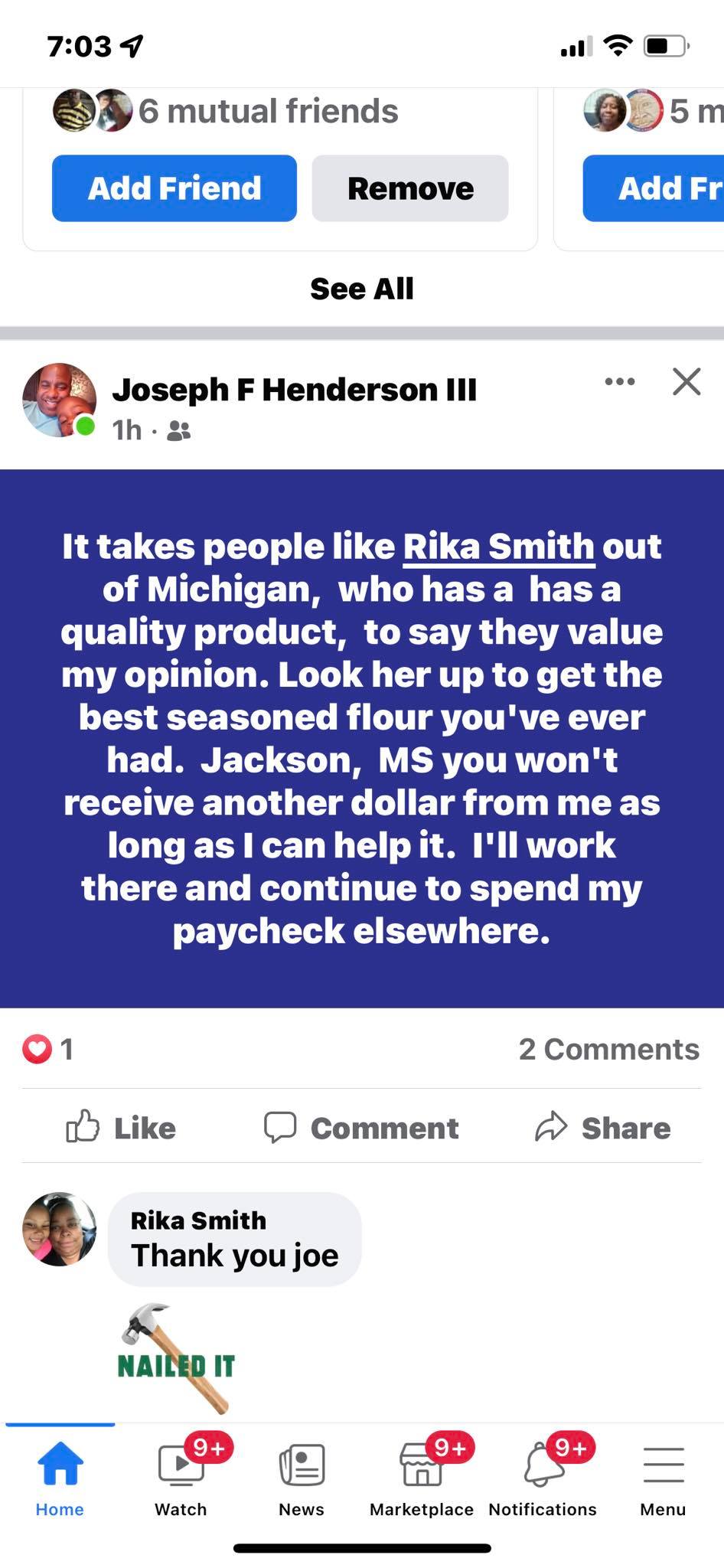Tap the Remove button on the friend suggestion
This screenshot has width=724, height=1568.
click(410, 188)
